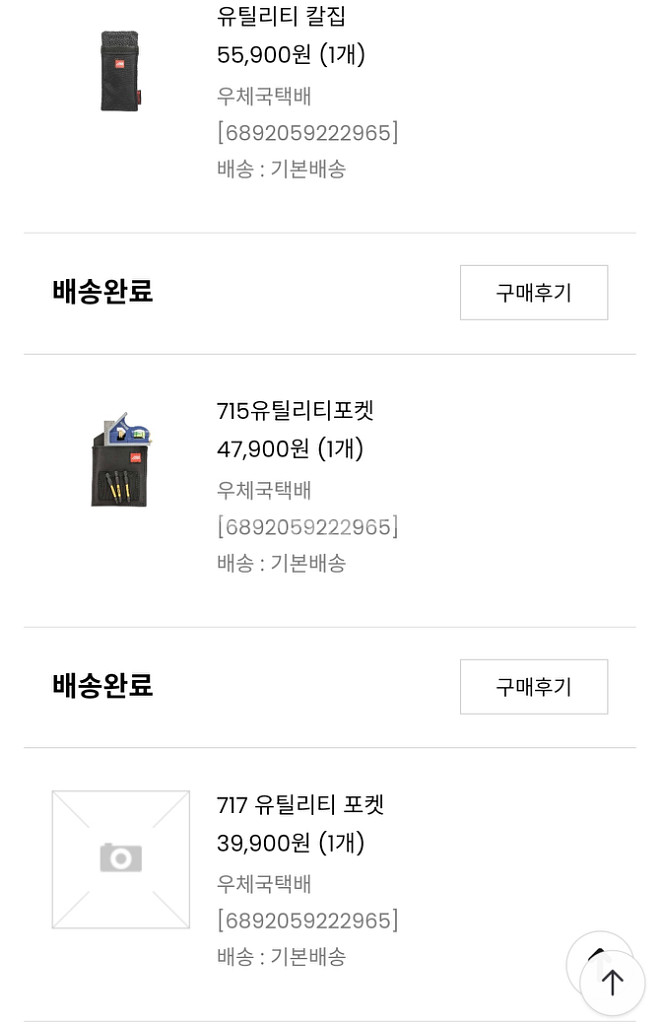The height and width of the screenshot is (1024, 663).
Task: Open the 유틸리티 칼집 product name
Action: click(x=281, y=16)
